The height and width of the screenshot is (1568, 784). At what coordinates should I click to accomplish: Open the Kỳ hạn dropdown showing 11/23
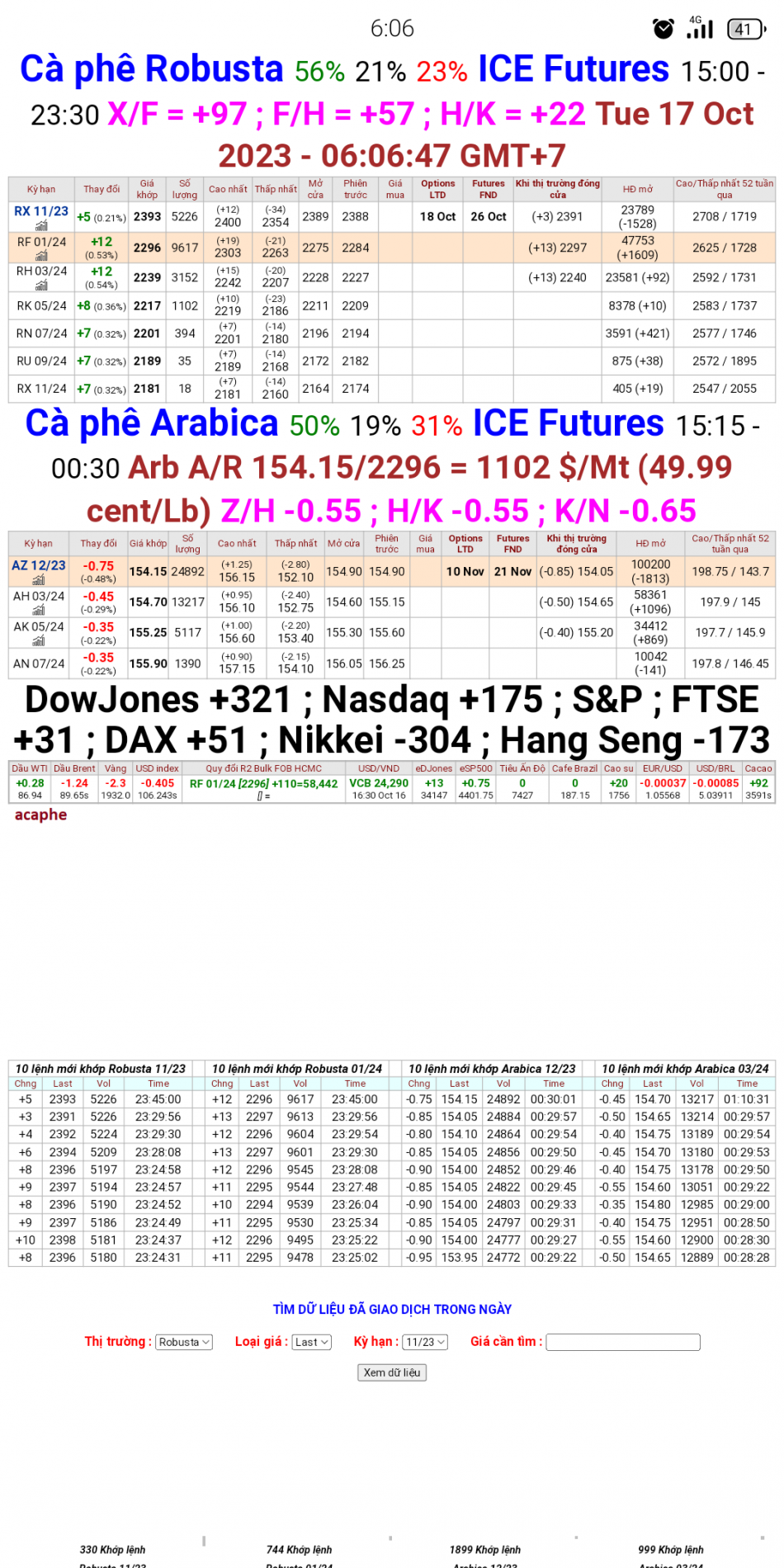click(423, 1342)
